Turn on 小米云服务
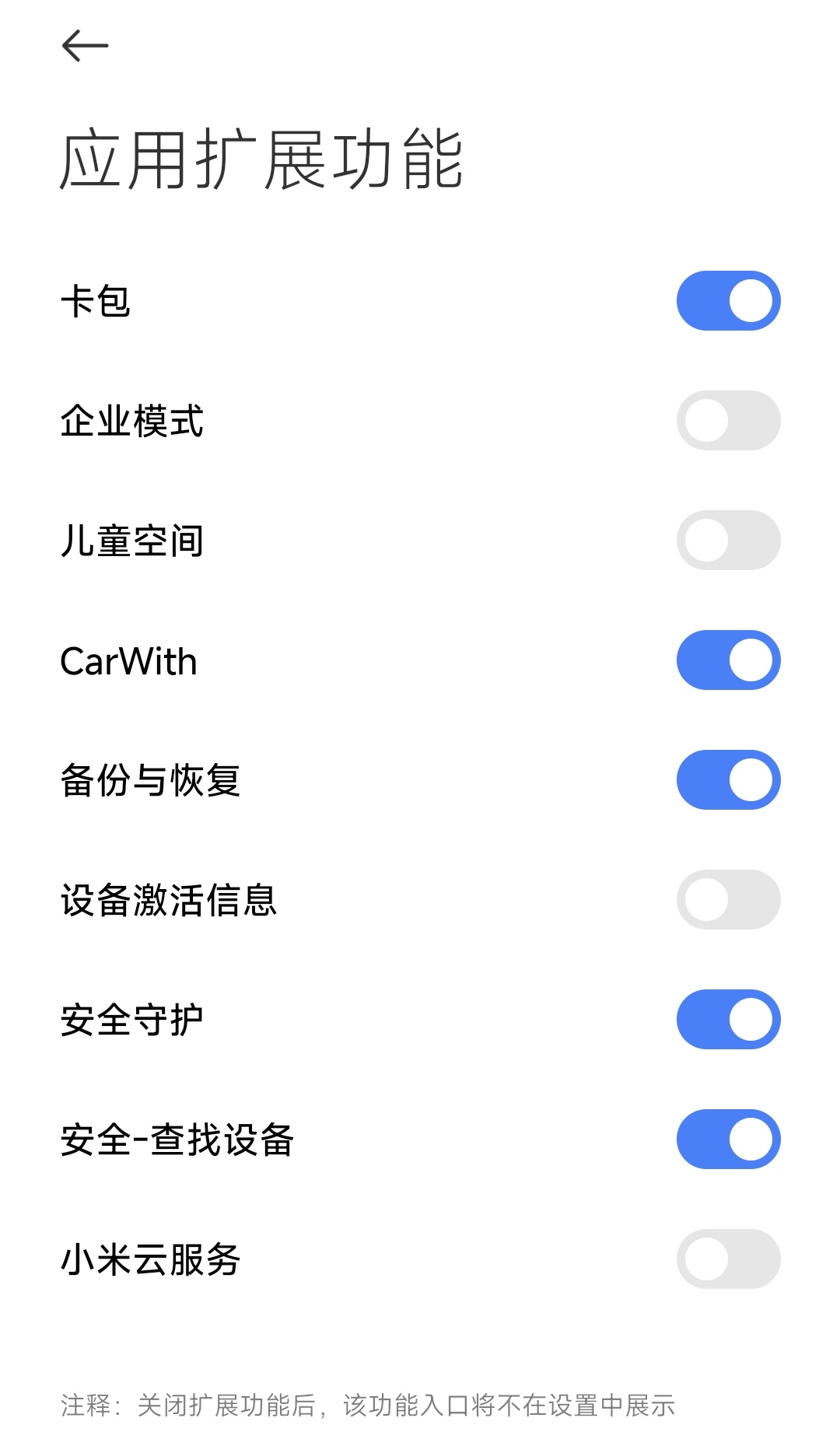Screen dimensions: 840x1453 [728, 1259]
